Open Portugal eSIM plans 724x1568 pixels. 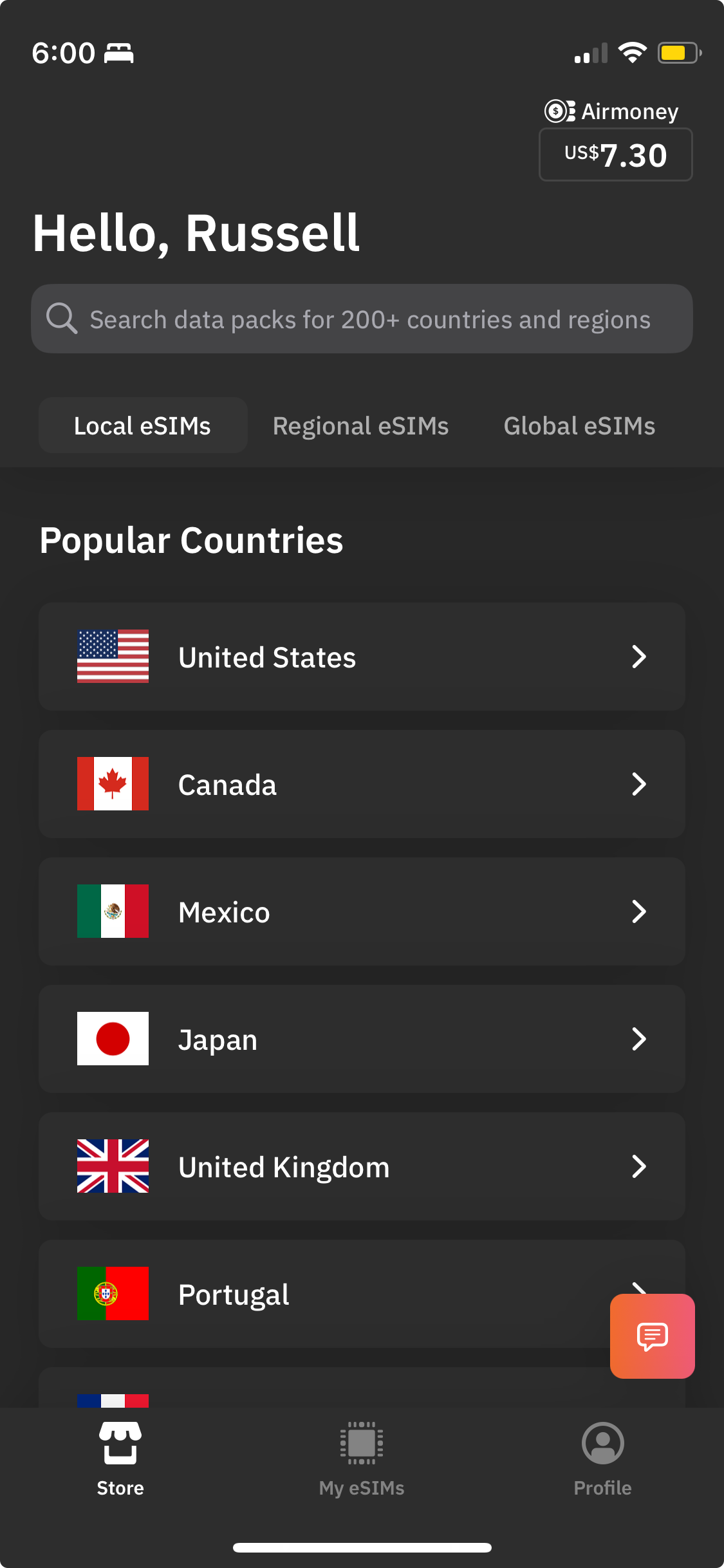tap(322, 1294)
